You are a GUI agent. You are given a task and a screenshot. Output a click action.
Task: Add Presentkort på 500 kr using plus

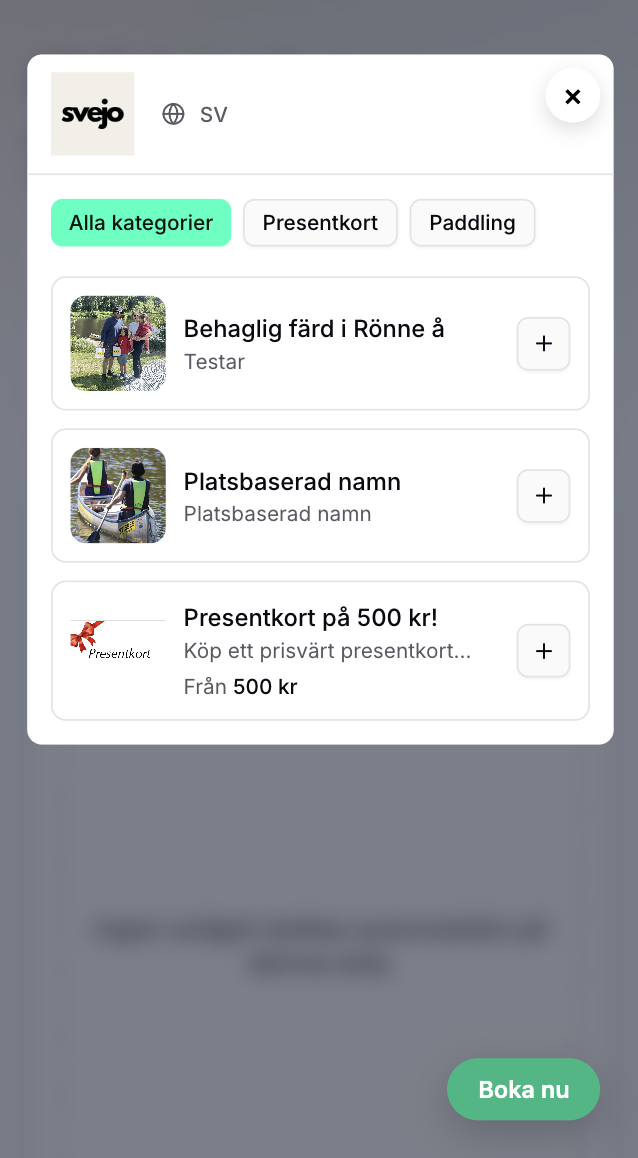543,651
